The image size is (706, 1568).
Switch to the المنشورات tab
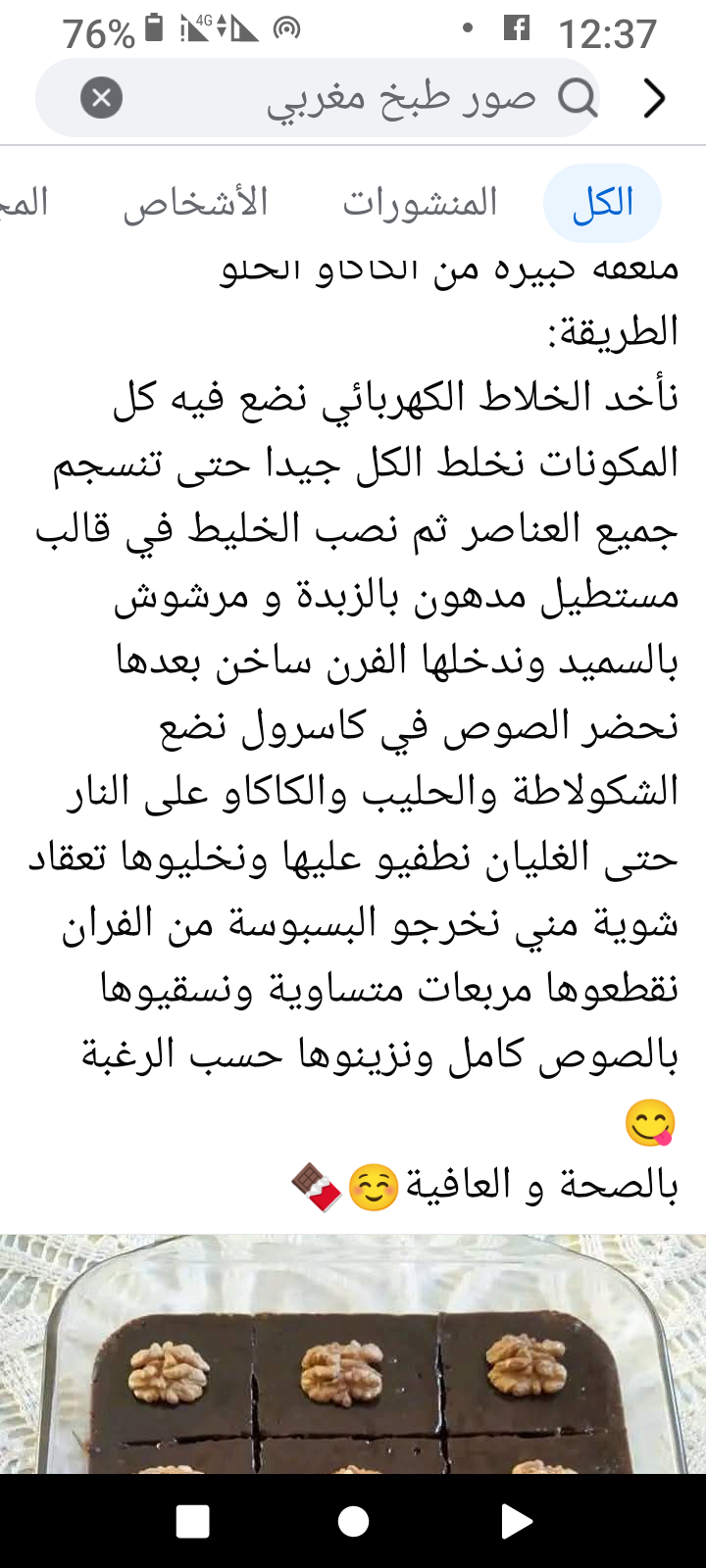pos(420,204)
